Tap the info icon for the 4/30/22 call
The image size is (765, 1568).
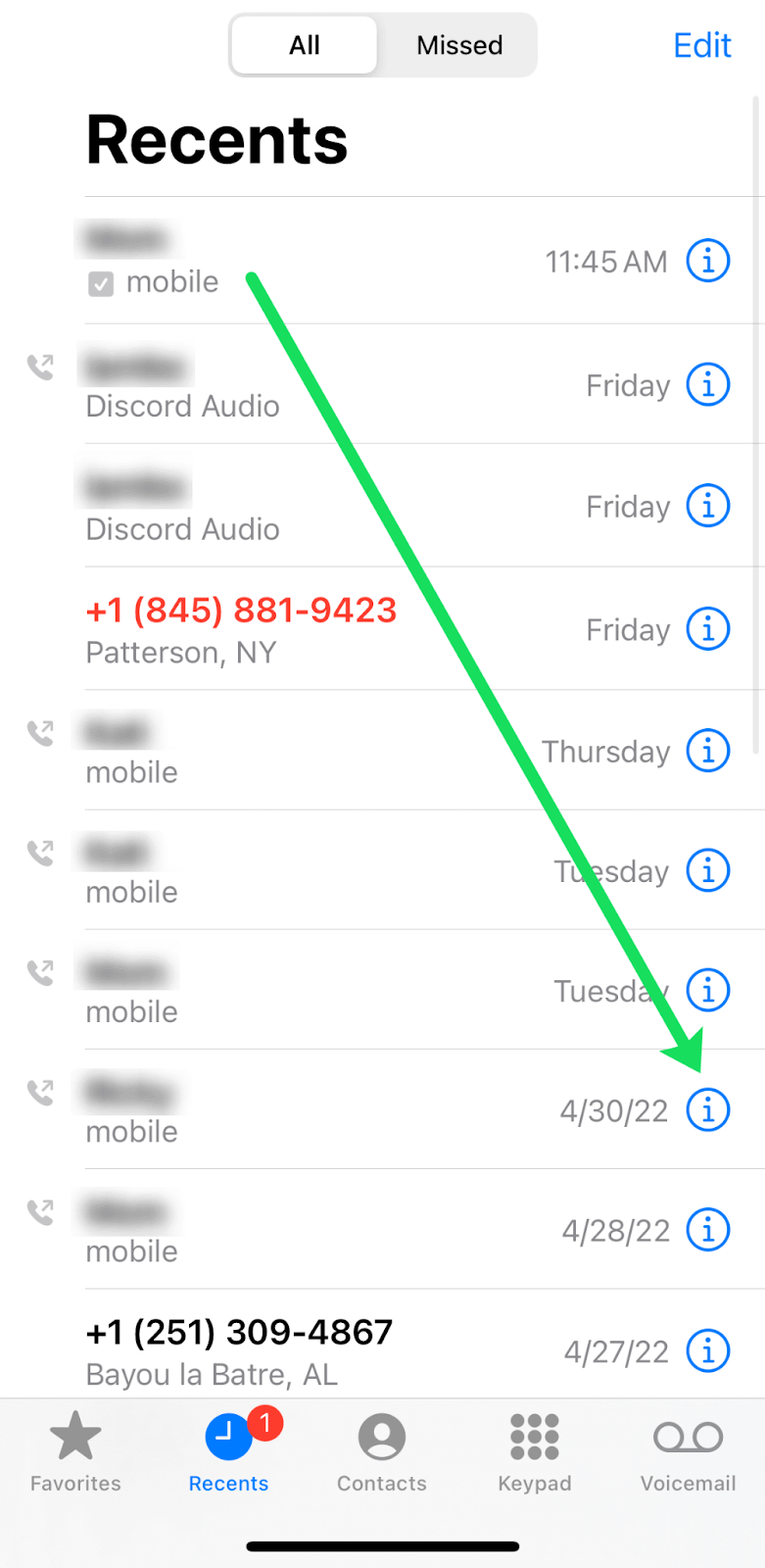707,1109
